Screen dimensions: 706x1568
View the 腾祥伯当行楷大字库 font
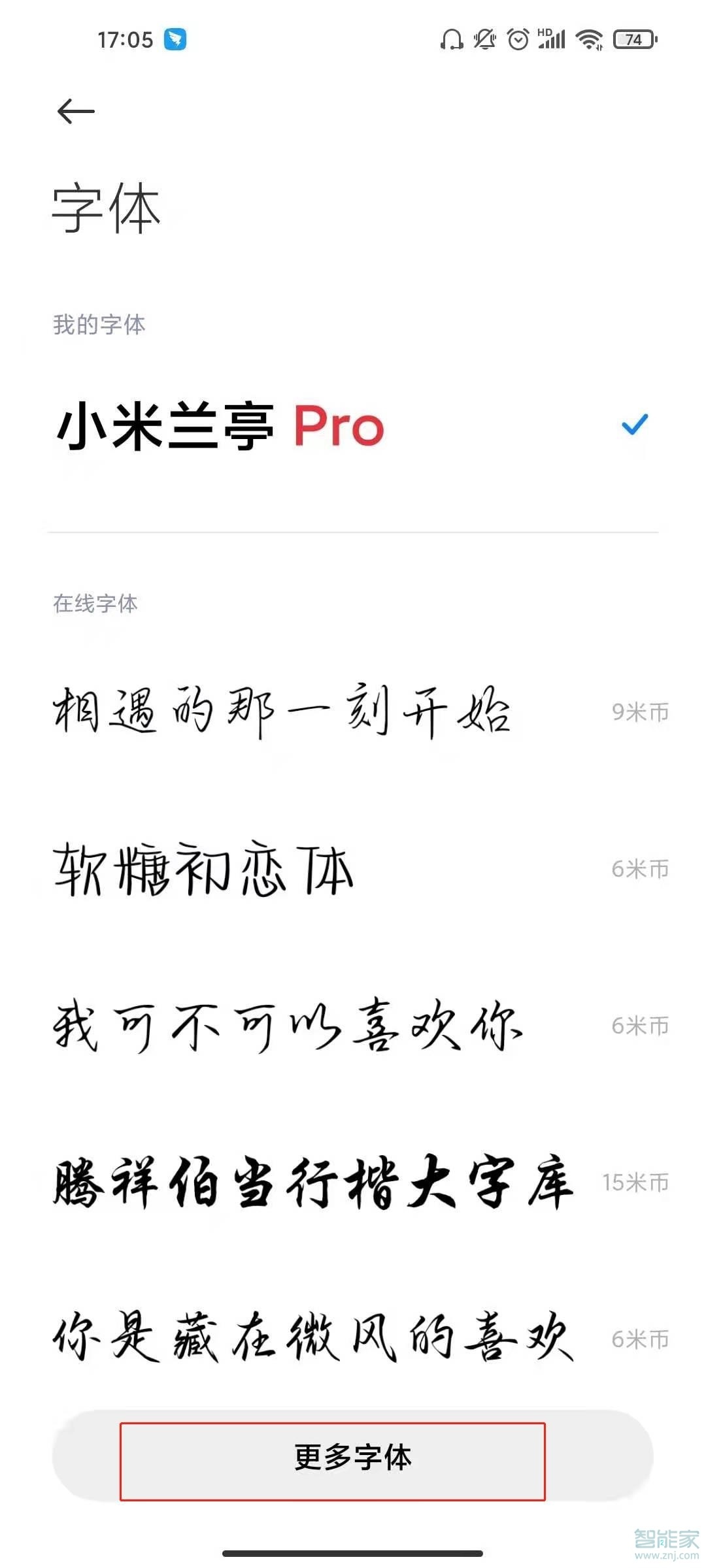click(x=312, y=1183)
